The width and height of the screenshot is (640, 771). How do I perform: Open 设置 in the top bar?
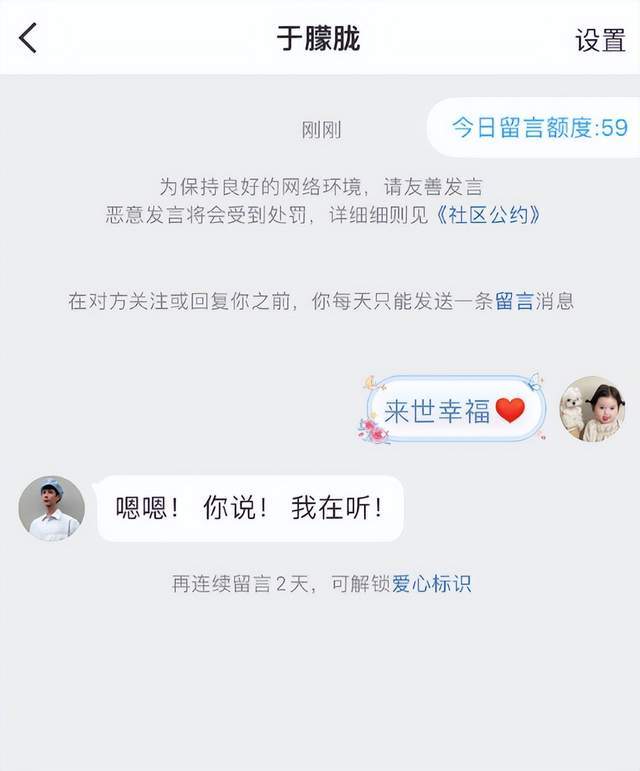coord(600,39)
